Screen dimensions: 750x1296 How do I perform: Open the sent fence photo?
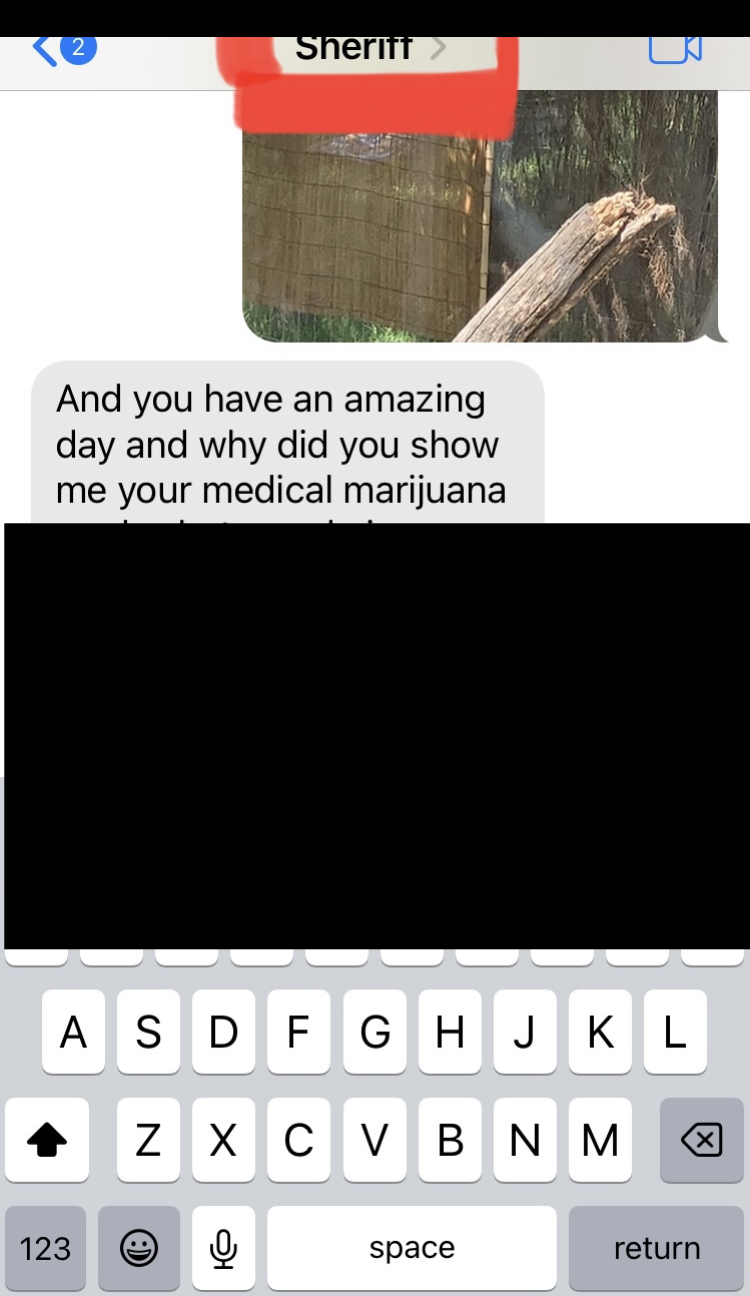(480, 216)
